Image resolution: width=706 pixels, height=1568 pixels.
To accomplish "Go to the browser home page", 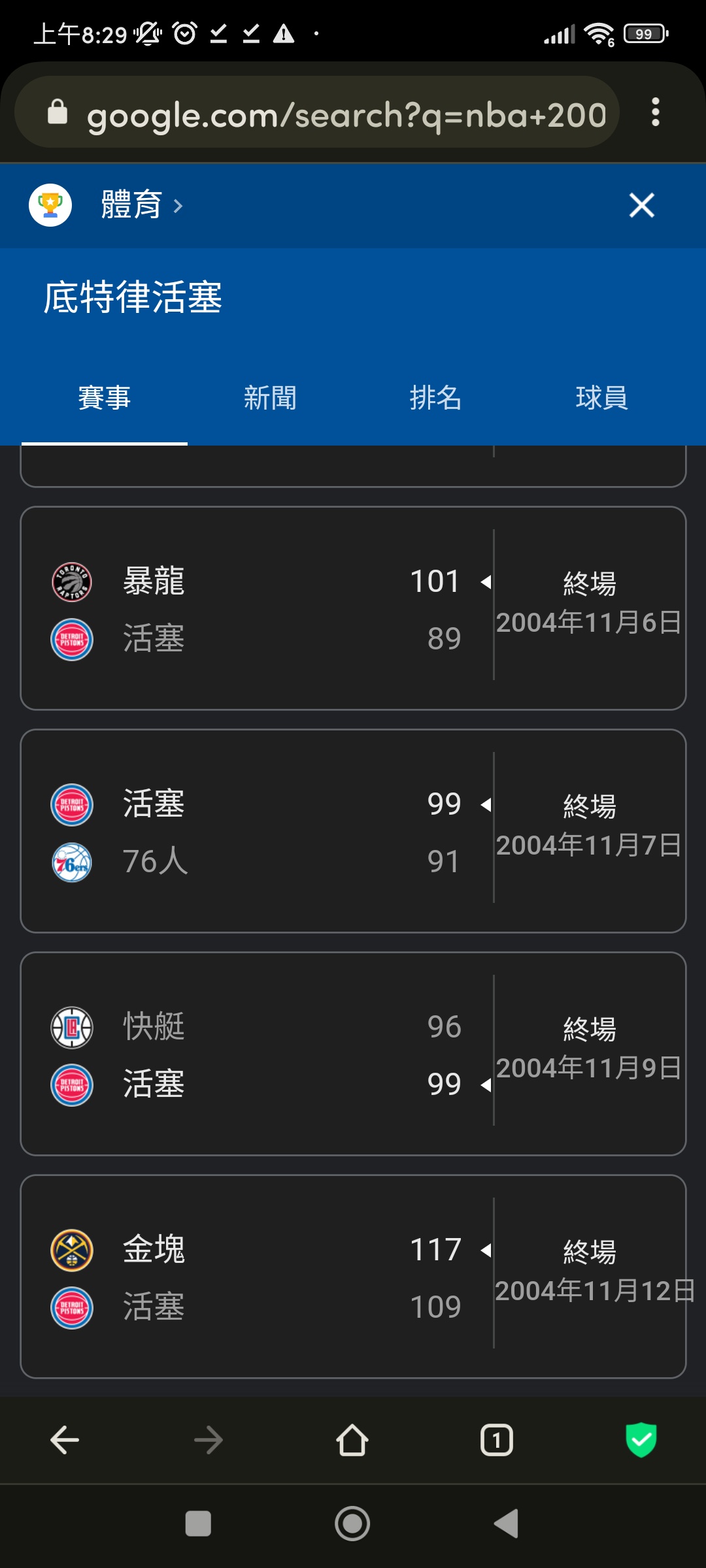I will [352, 1440].
